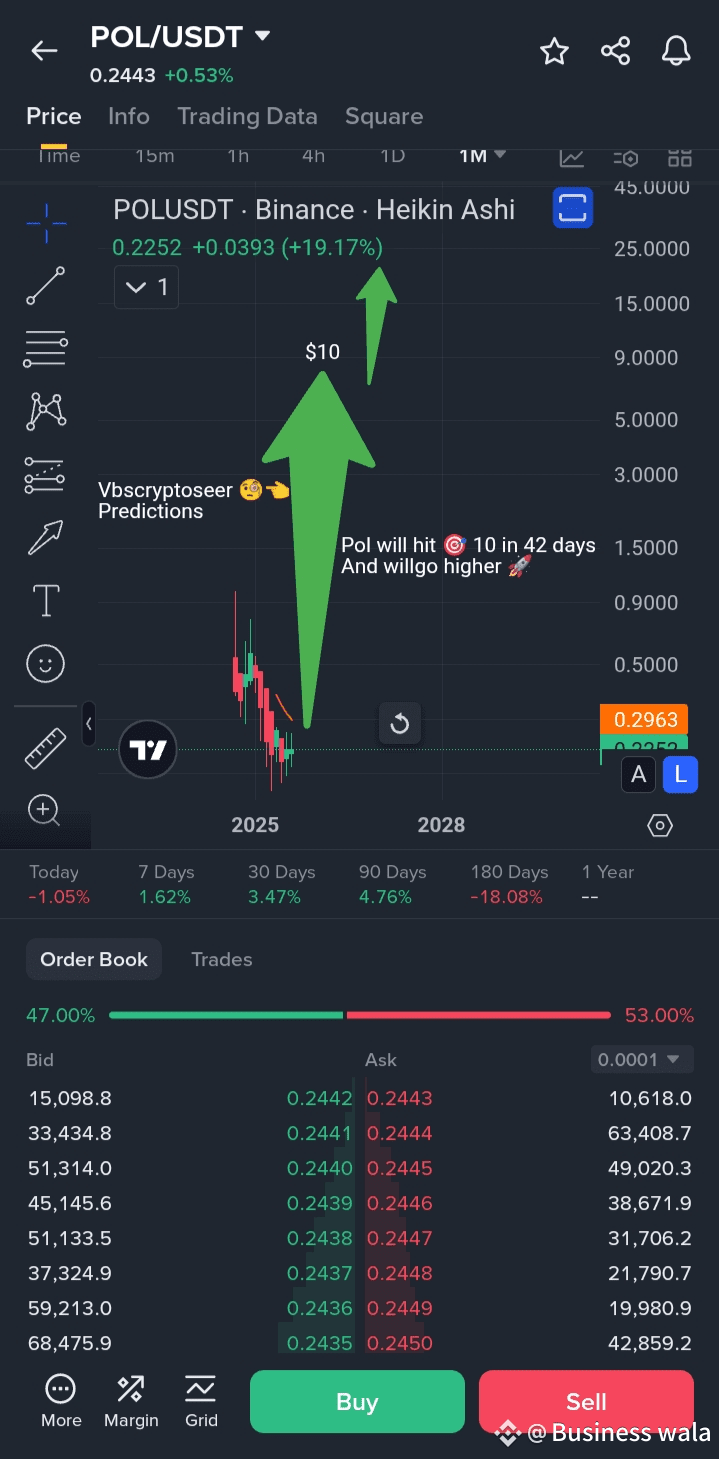Open the Trading Data tab
Image resolution: width=719 pixels, height=1459 pixels.
pyautogui.click(x=247, y=116)
